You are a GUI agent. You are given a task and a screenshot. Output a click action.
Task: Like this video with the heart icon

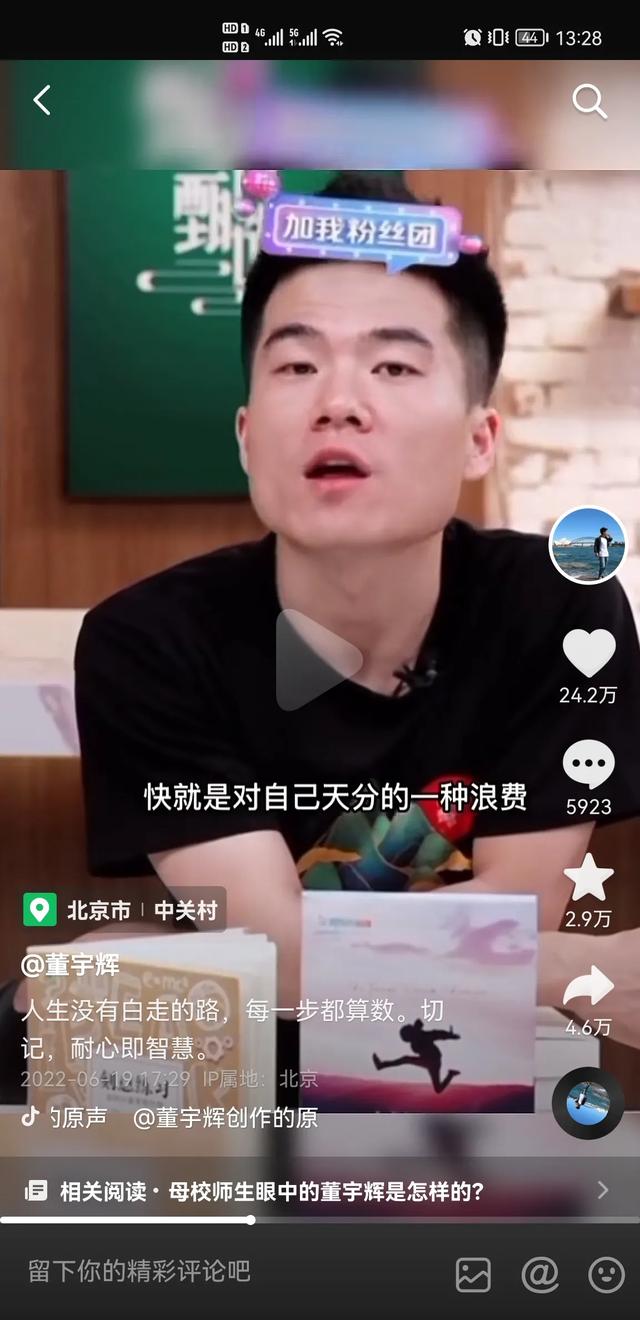pyautogui.click(x=589, y=652)
